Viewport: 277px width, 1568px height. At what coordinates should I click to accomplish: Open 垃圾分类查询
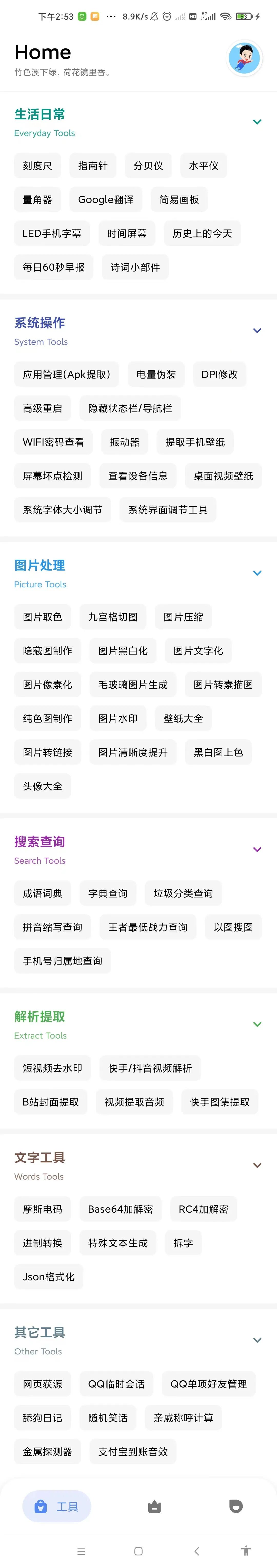(183, 893)
